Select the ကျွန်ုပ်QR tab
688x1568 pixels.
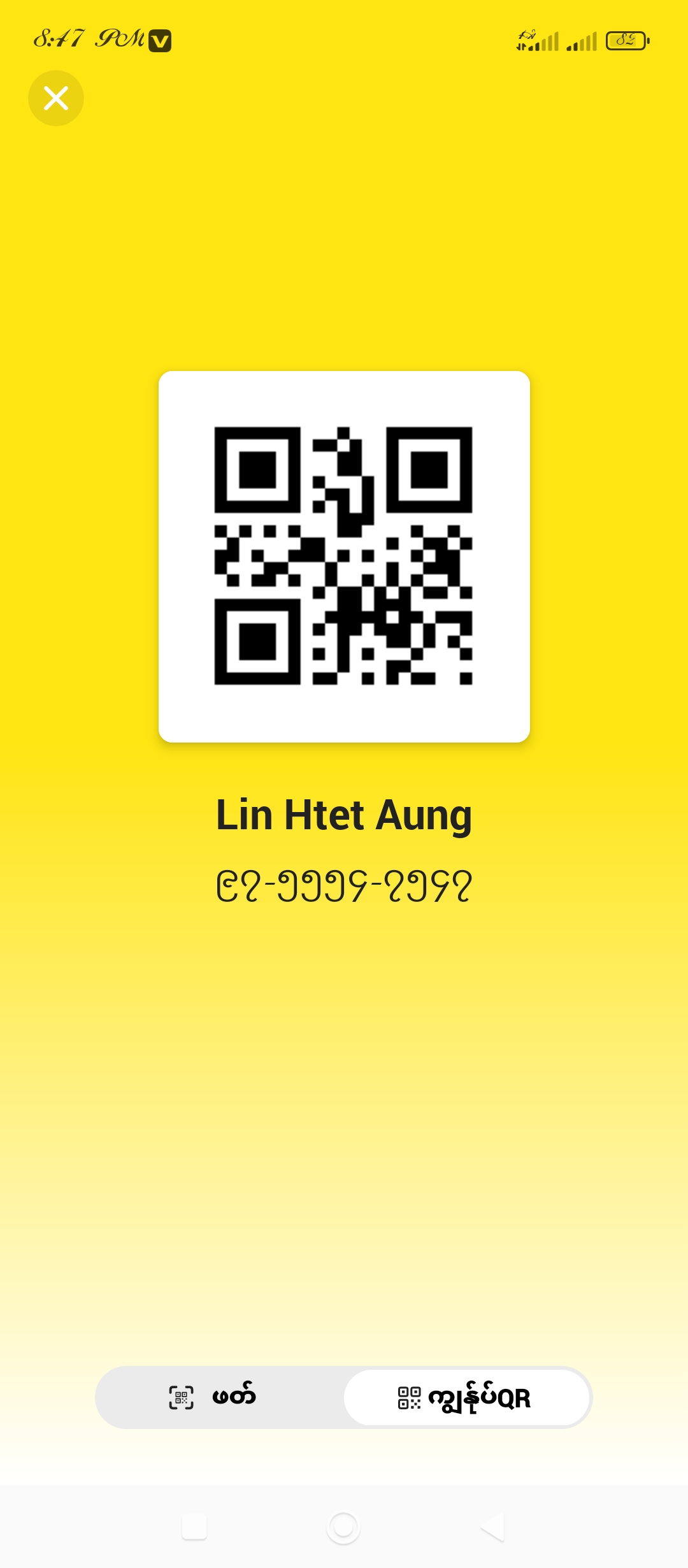pos(466,1397)
